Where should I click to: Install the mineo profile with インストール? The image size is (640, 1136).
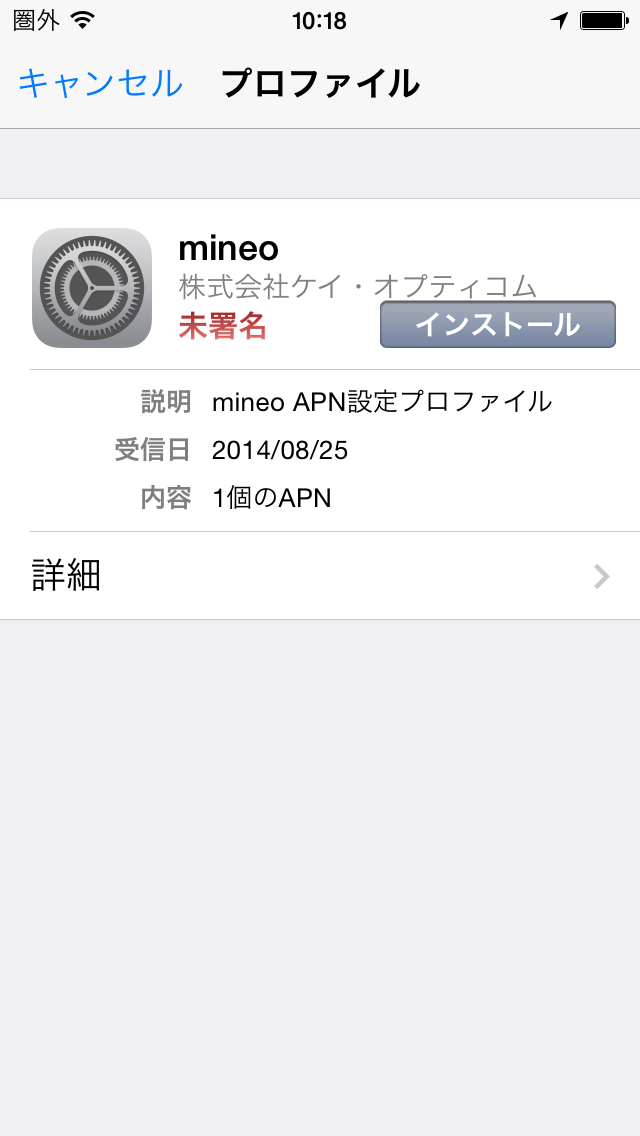point(497,324)
